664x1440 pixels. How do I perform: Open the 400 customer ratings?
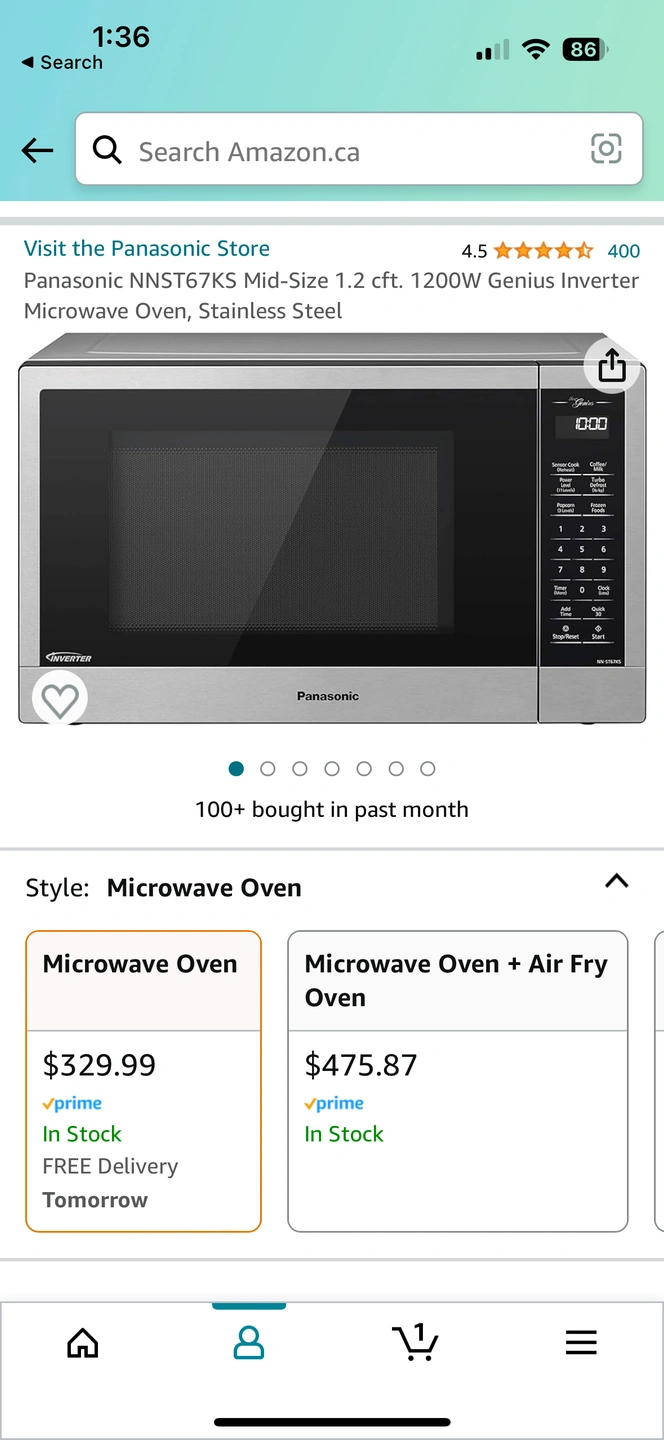coord(623,251)
